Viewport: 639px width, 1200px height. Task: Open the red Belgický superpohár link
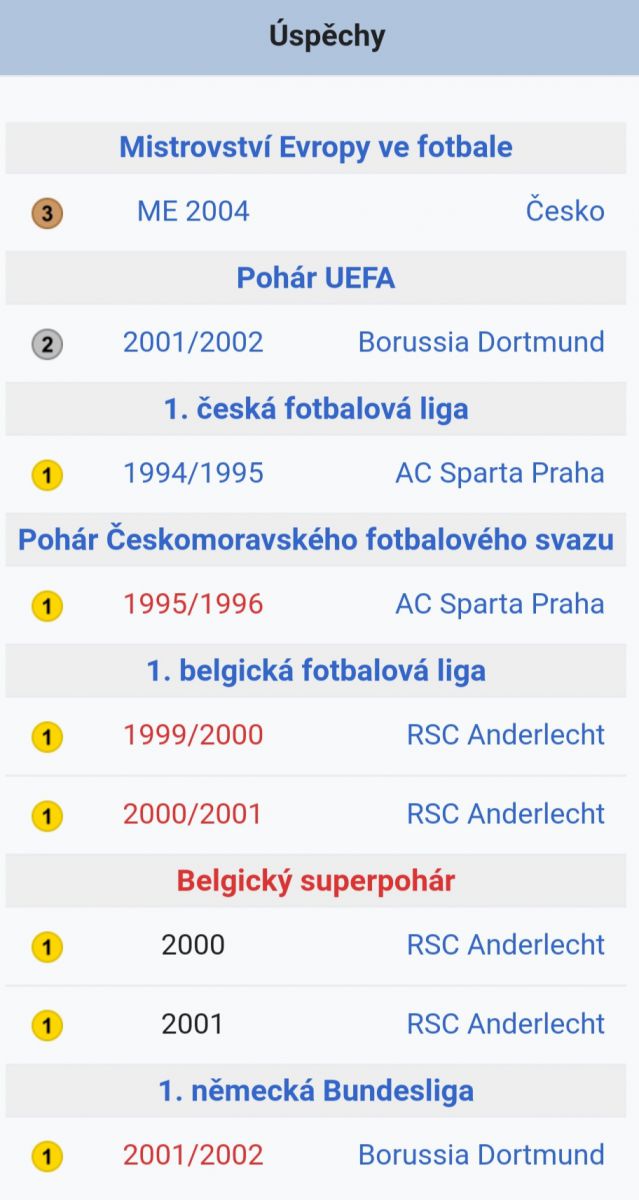click(x=316, y=881)
